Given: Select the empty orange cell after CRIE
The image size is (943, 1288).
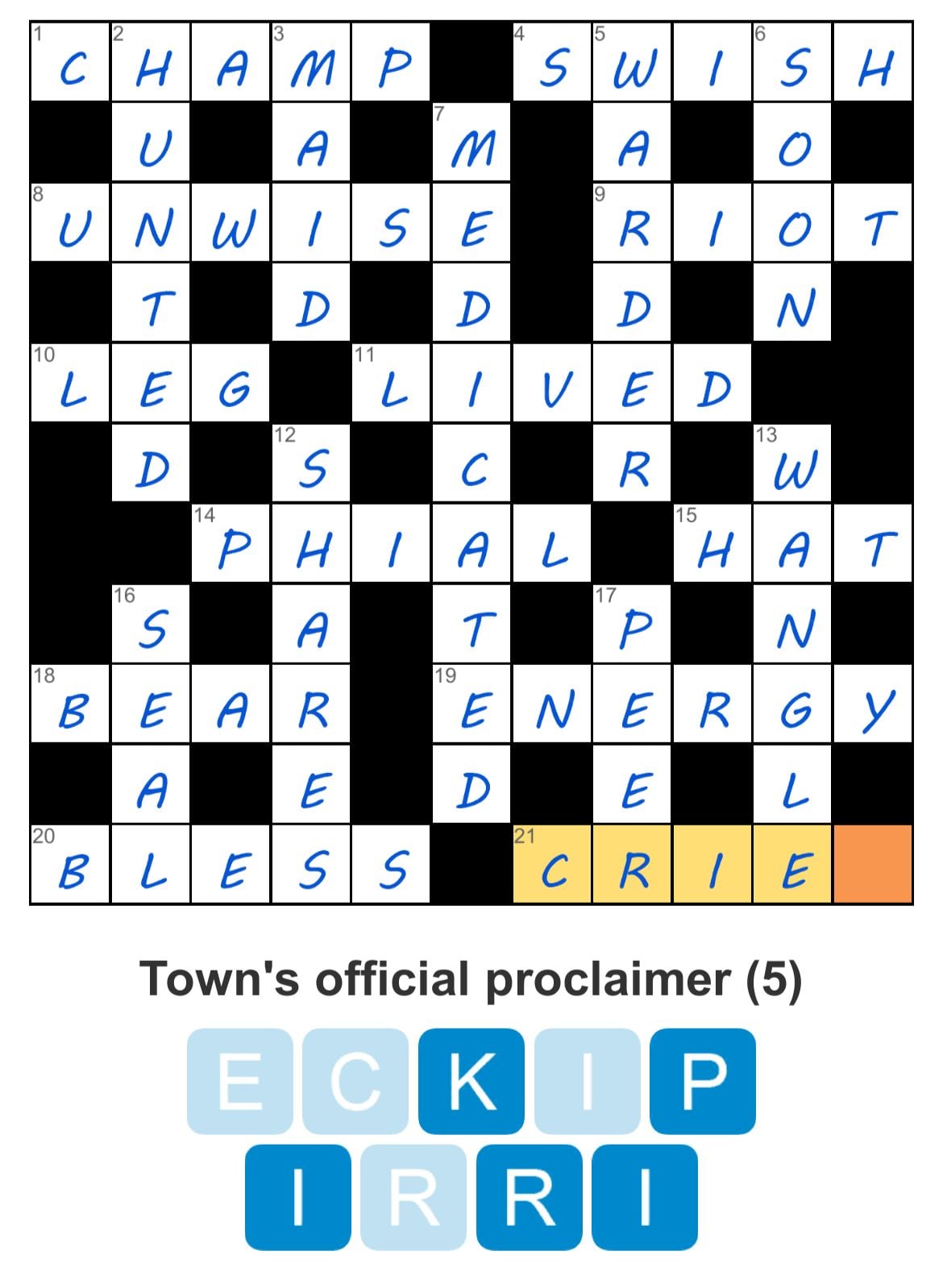Looking at the screenshot, I should tap(873, 865).
